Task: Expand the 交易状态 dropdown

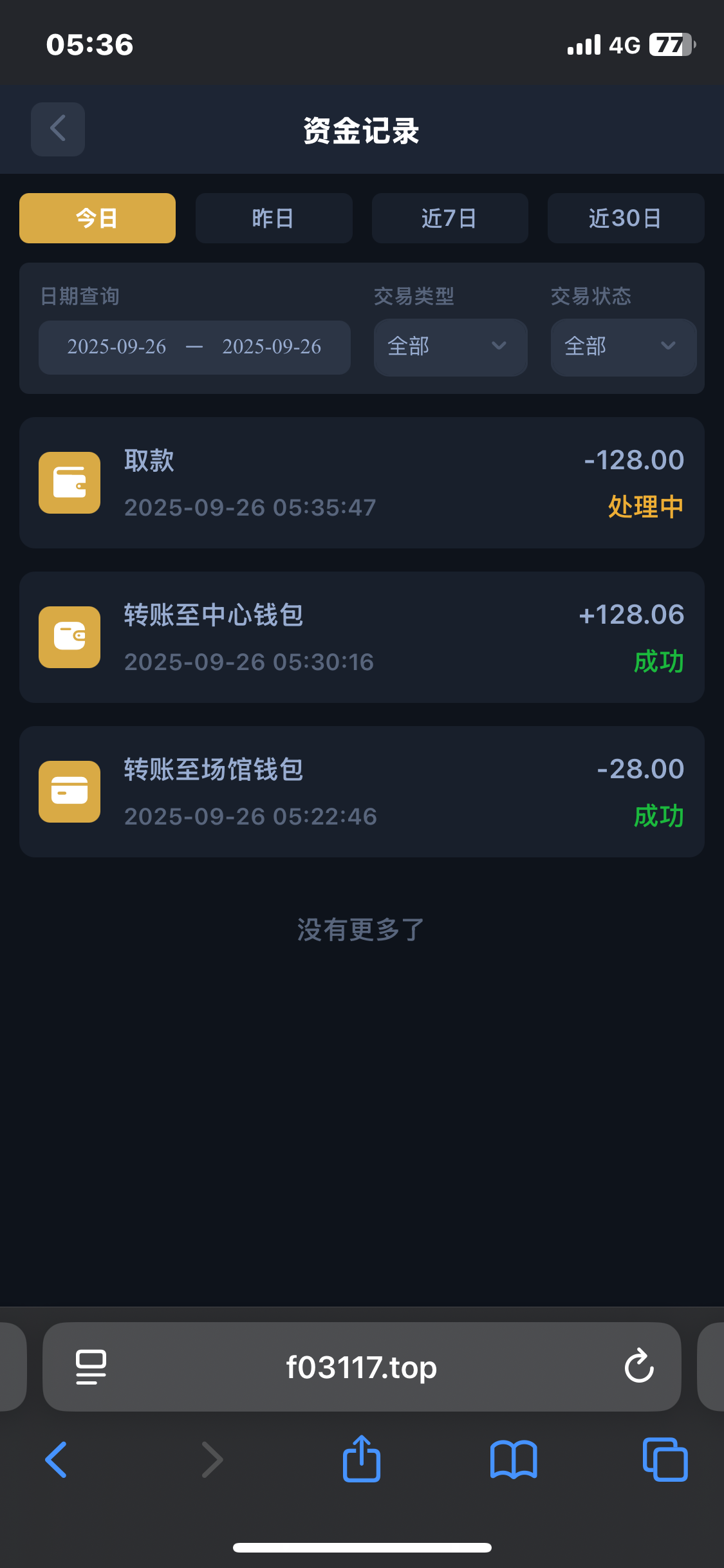Action: [x=623, y=347]
